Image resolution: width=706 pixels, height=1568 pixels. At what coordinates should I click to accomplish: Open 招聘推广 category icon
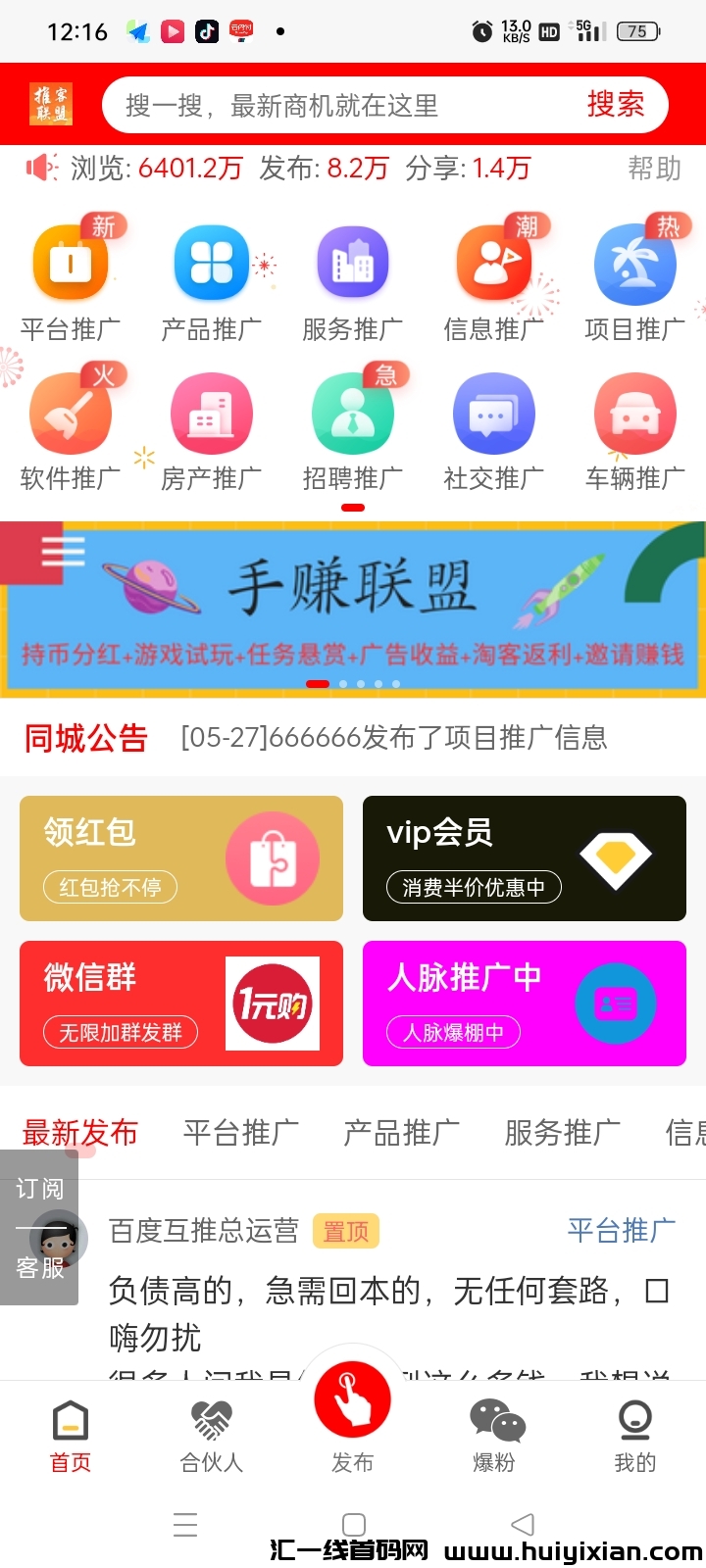353,414
